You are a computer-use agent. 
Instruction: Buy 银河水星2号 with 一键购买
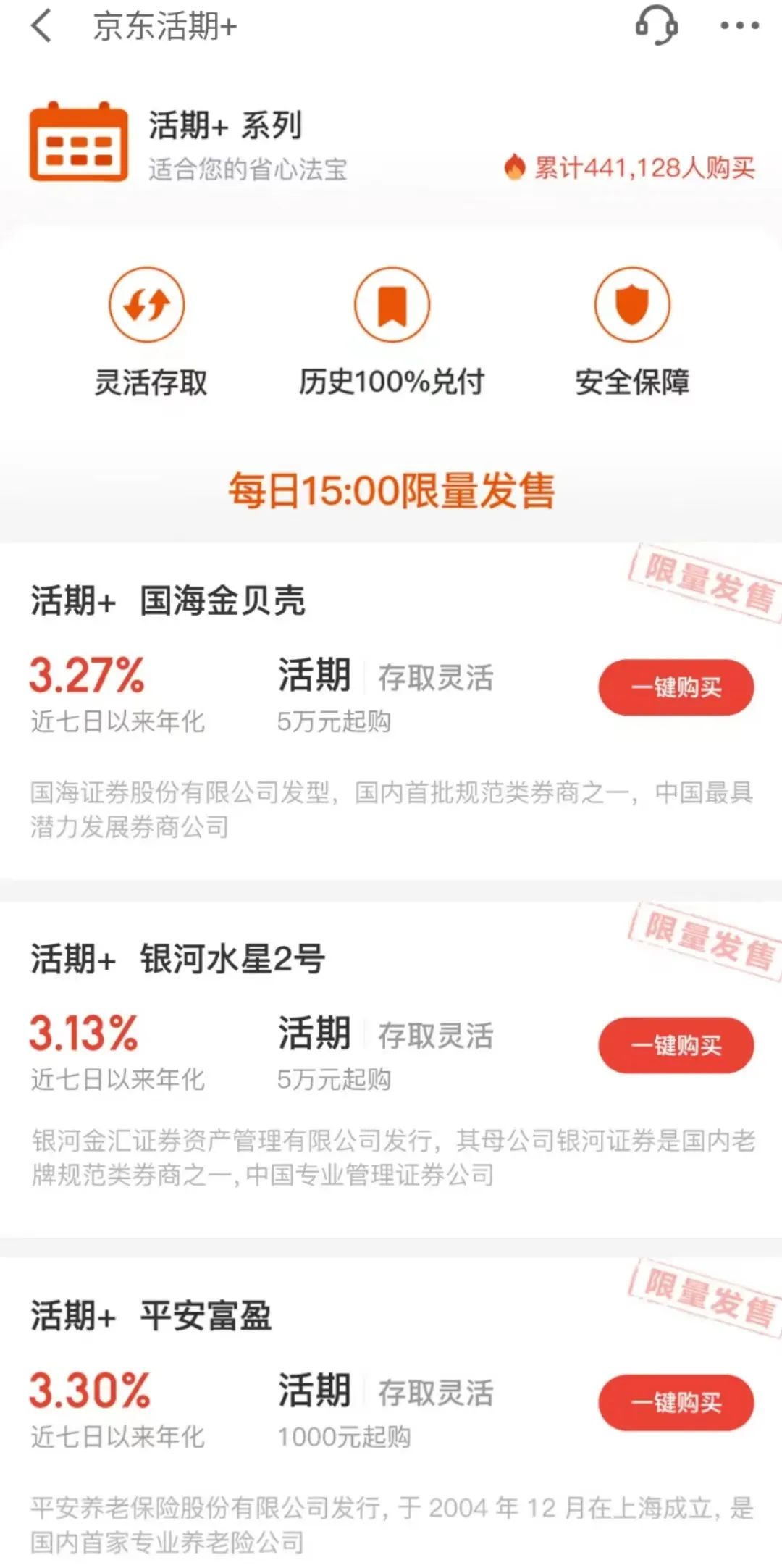(x=676, y=1045)
